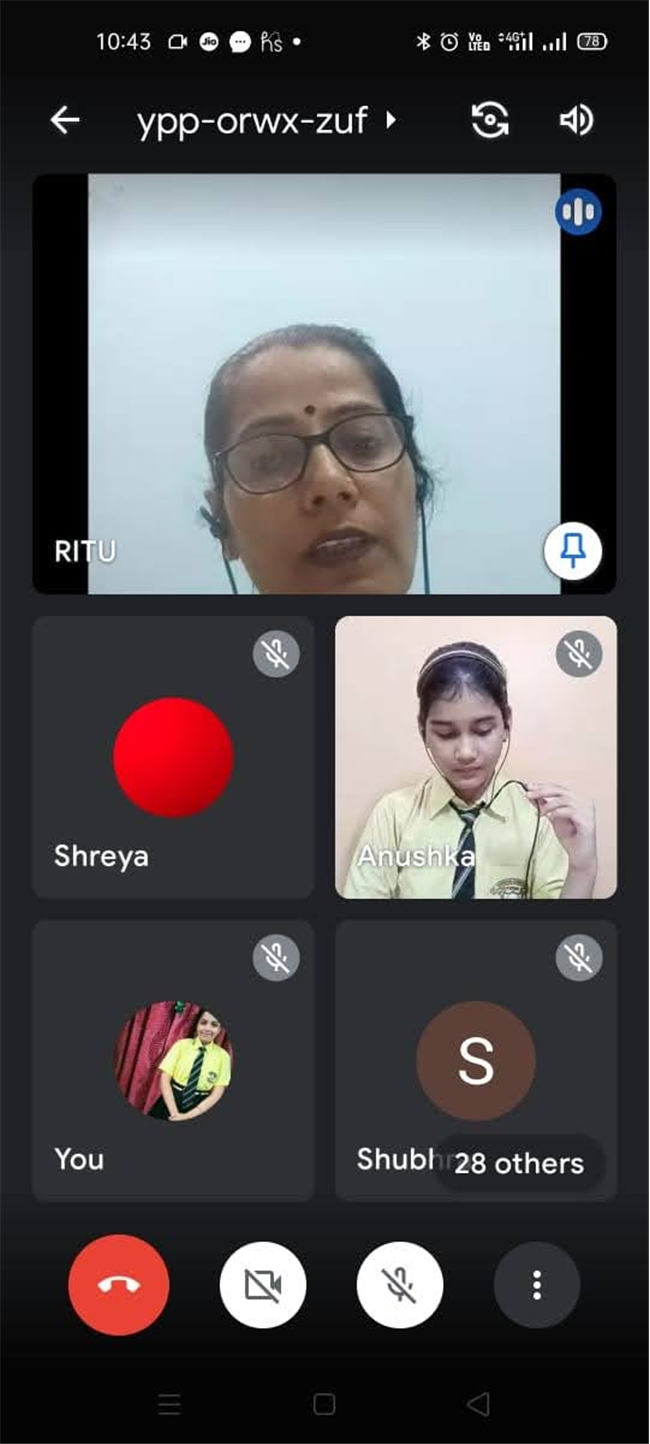Image resolution: width=650 pixels, height=1444 pixels.
Task: Unpin RITU's video tile
Action: [x=573, y=551]
